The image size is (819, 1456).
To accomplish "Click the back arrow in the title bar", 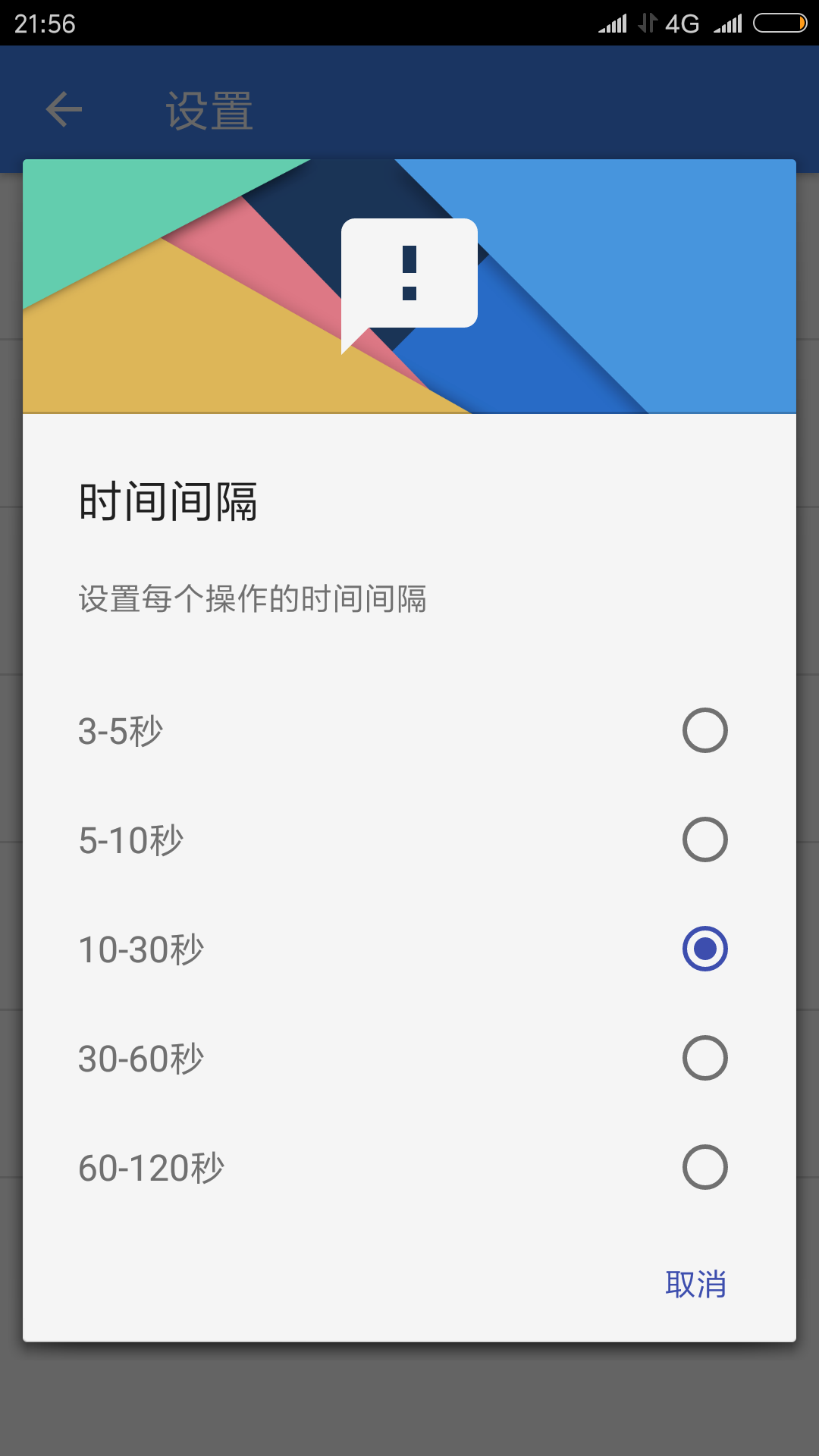I will click(64, 108).
